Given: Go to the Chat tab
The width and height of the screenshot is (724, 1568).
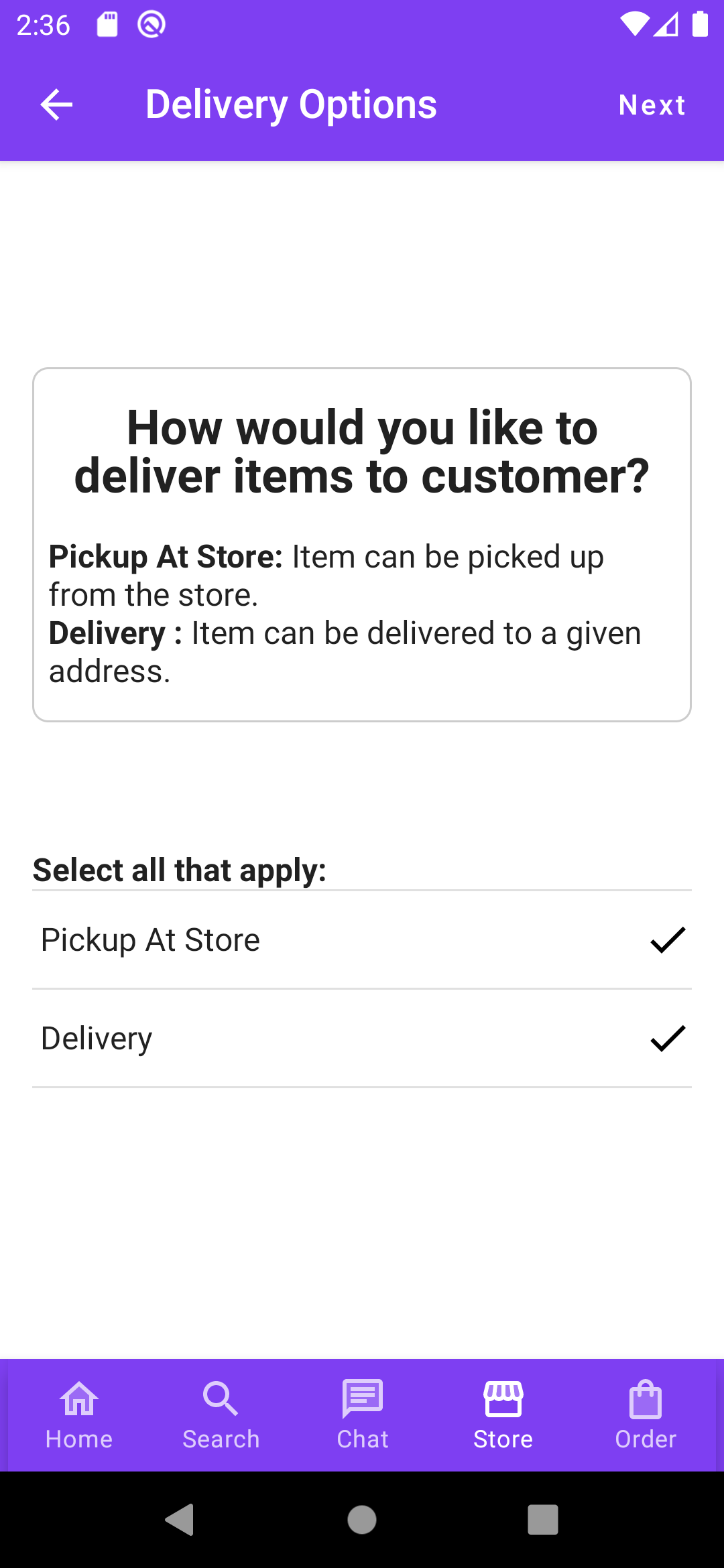Looking at the screenshot, I should [x=362, y=1415].
